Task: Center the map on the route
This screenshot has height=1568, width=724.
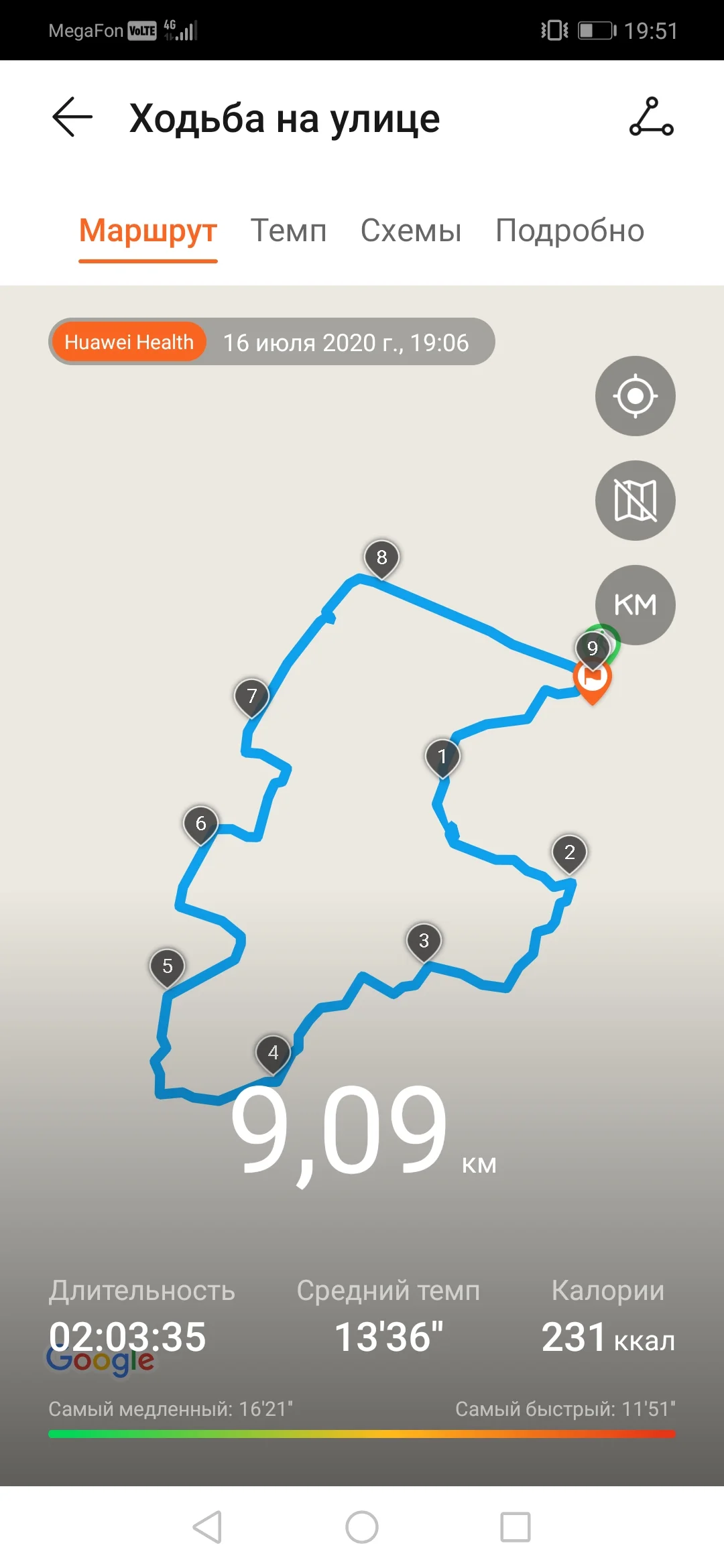Action: click(x=635, y=396)
